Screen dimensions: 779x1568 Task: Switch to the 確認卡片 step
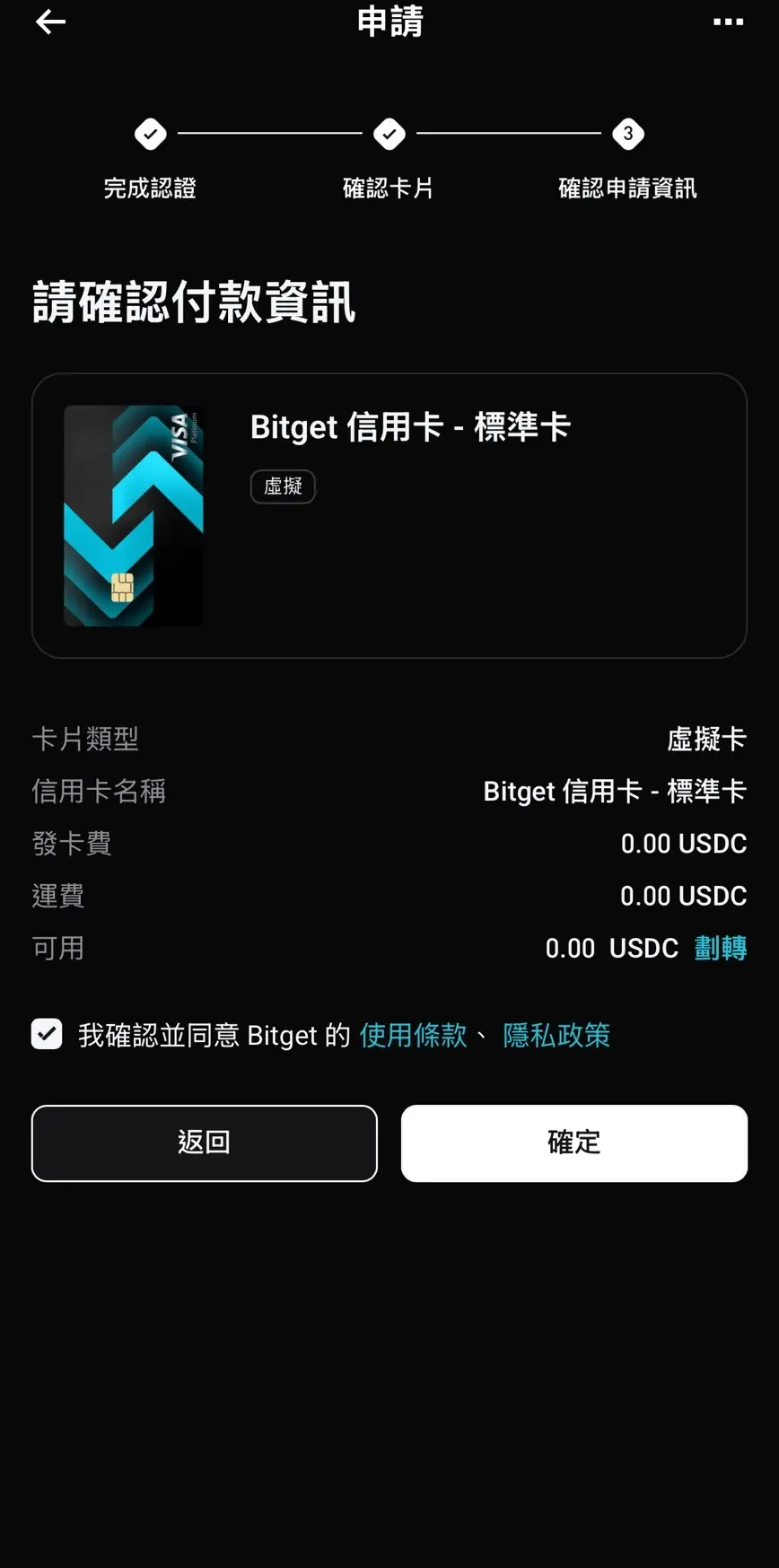pyautogui.click(x=389, y=188)
